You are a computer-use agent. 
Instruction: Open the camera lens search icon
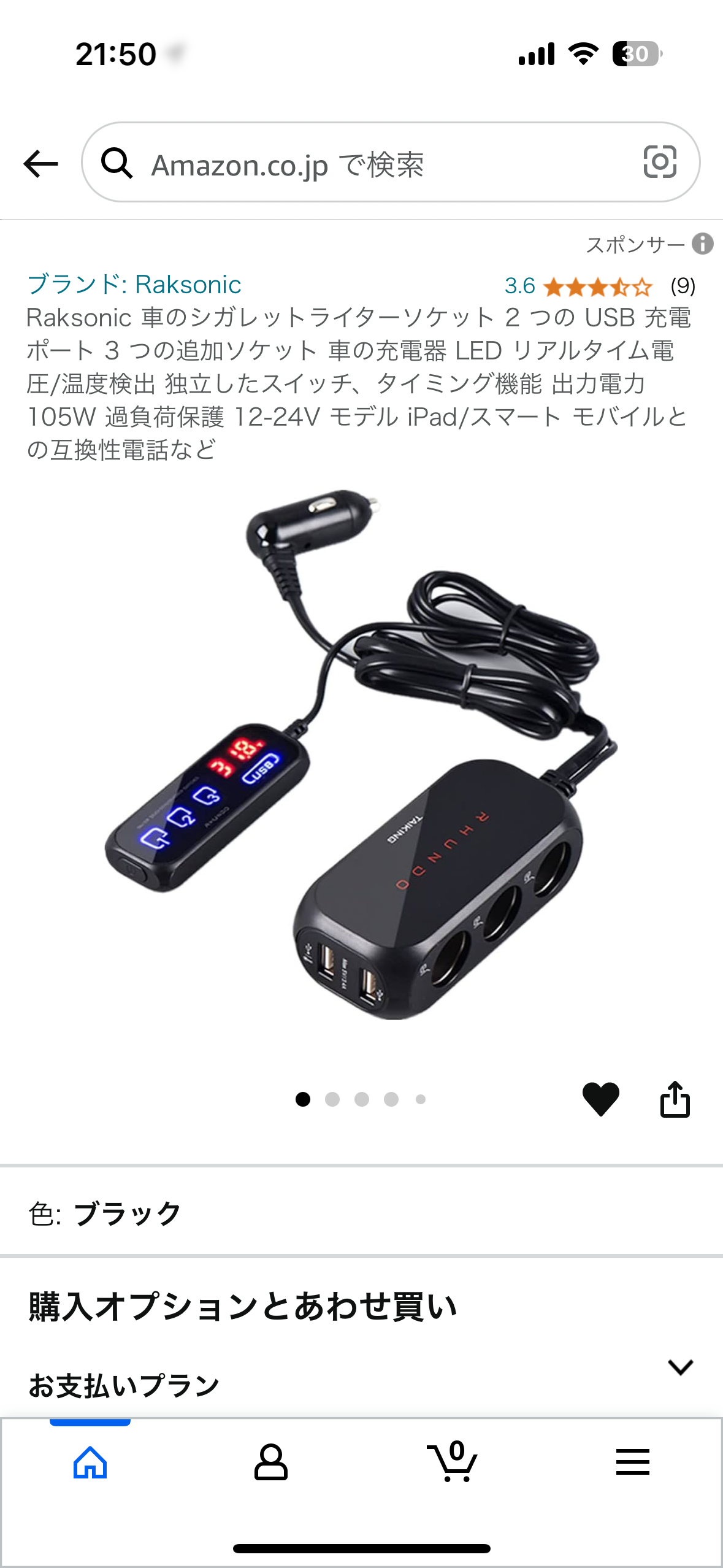660,163
